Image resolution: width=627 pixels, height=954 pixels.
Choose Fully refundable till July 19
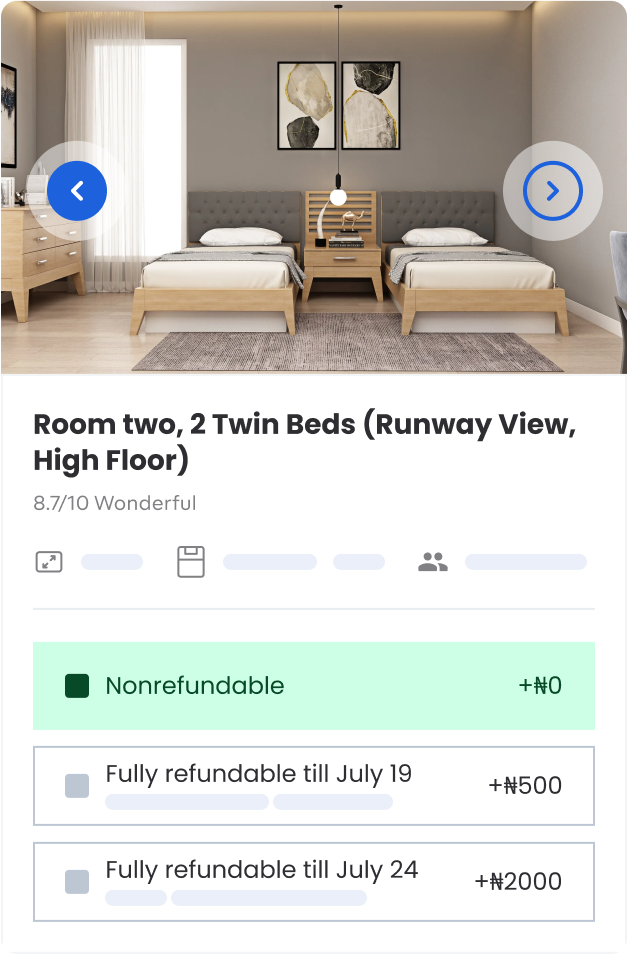click(77, 786)
